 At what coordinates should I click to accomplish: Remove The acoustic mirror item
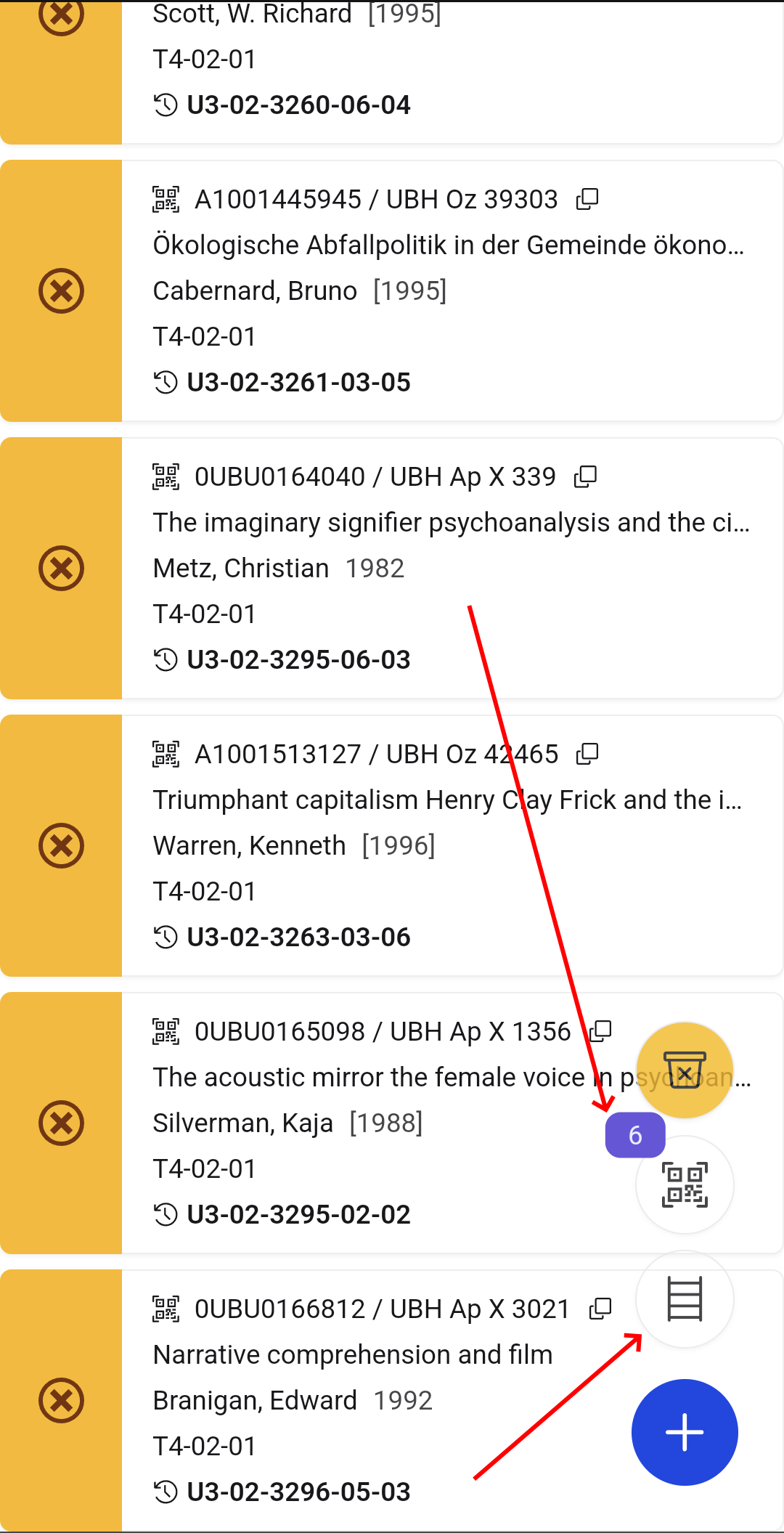(x=61, y=1123)
